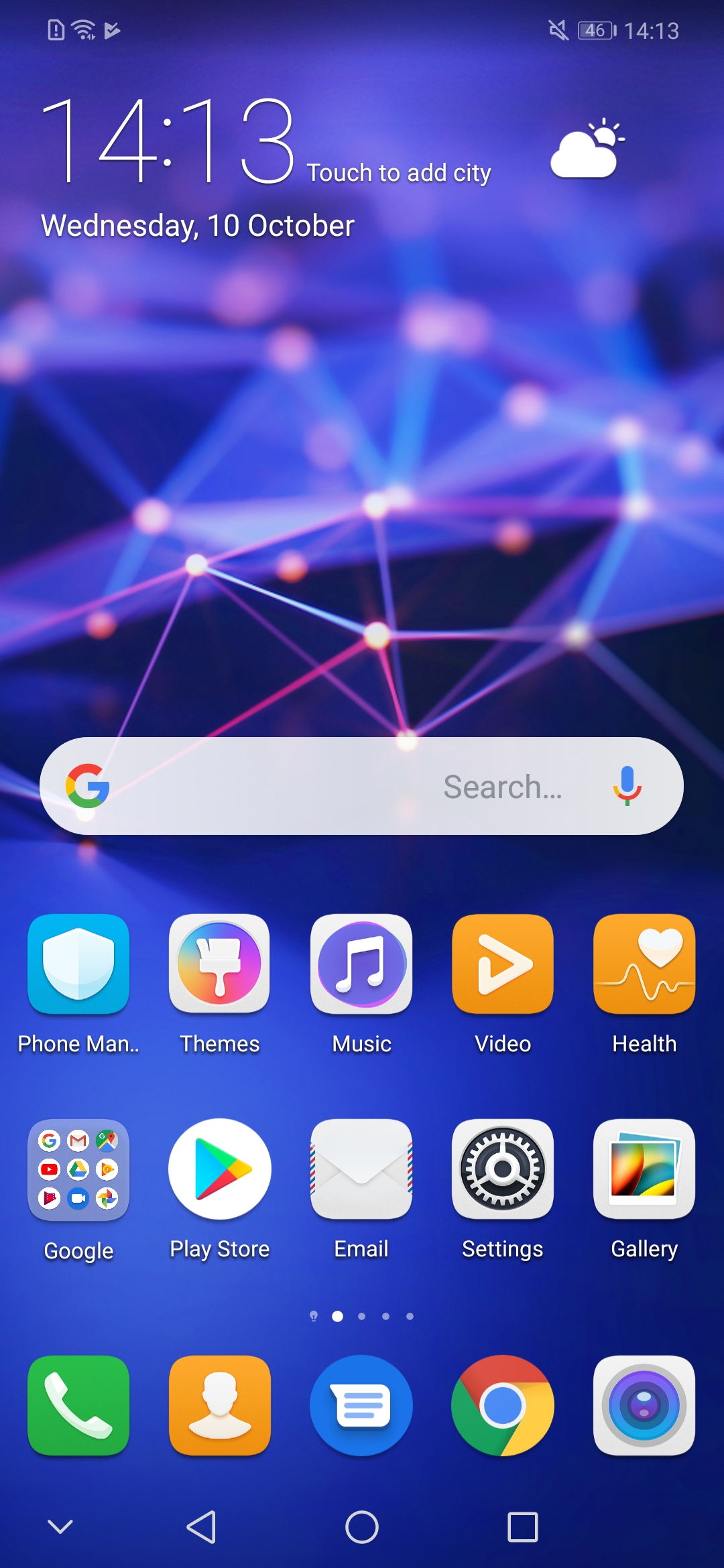Open the Phone dialer in the dock

point(78,1405)
